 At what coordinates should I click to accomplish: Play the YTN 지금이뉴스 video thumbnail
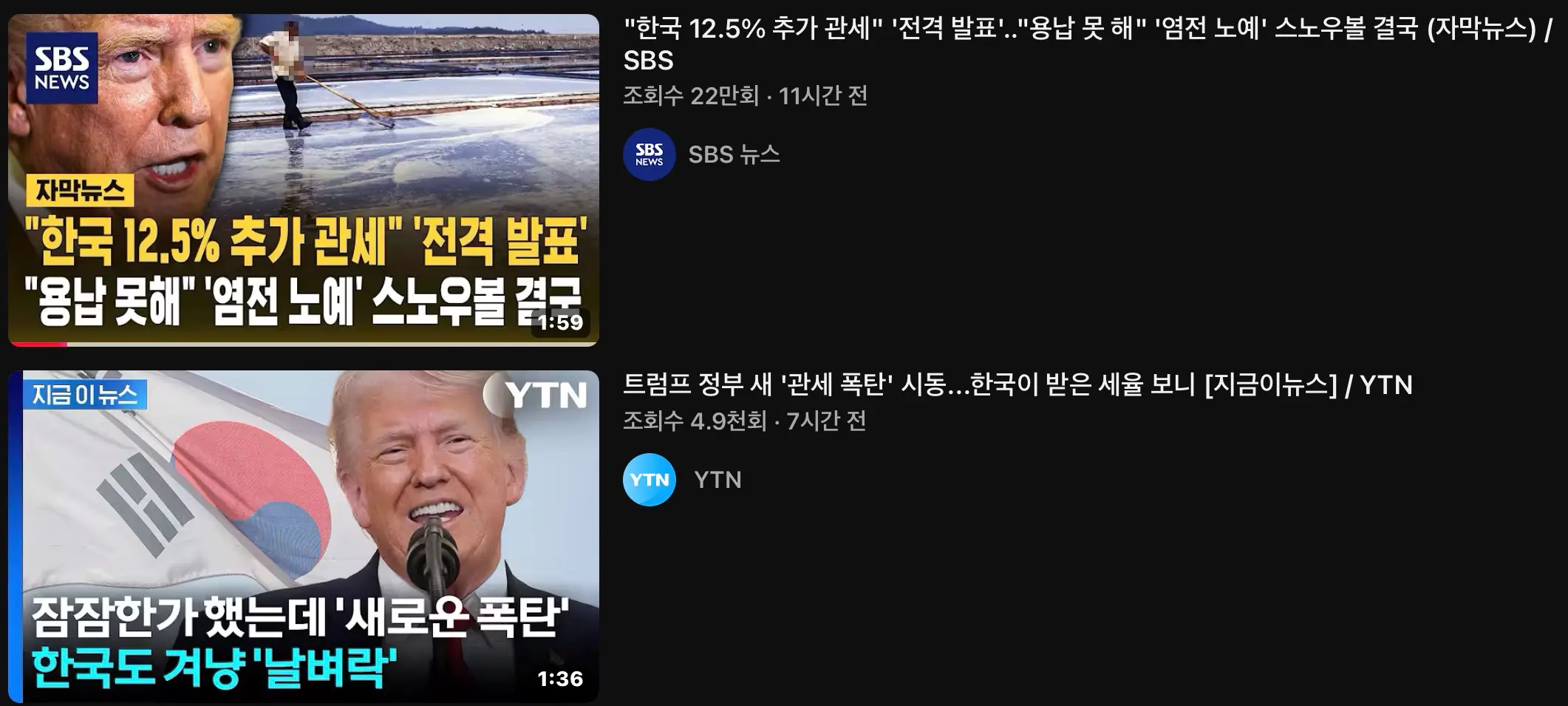click(x=304, y=536)
